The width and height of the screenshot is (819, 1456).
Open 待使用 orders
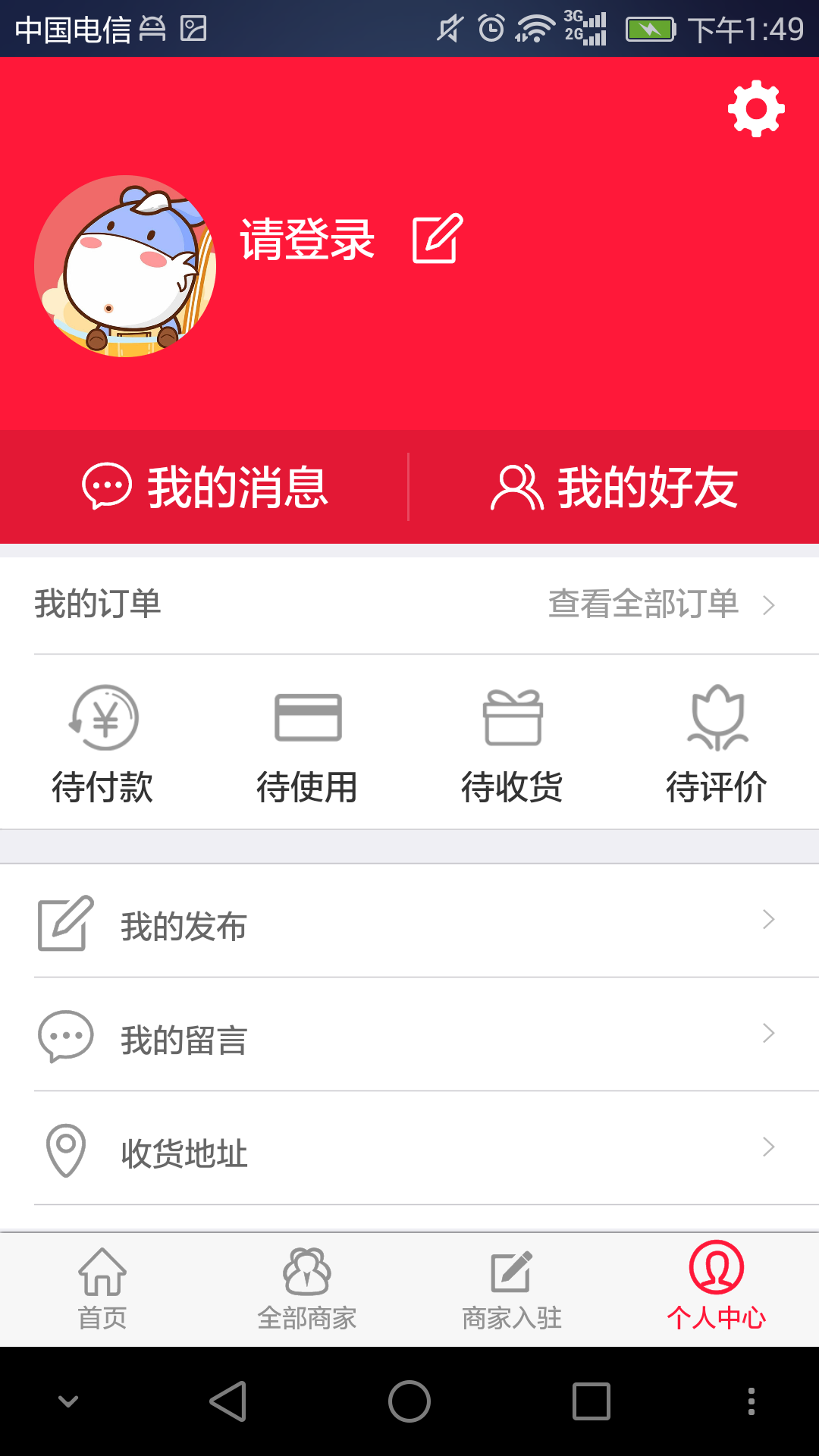(x=308, y=743)
